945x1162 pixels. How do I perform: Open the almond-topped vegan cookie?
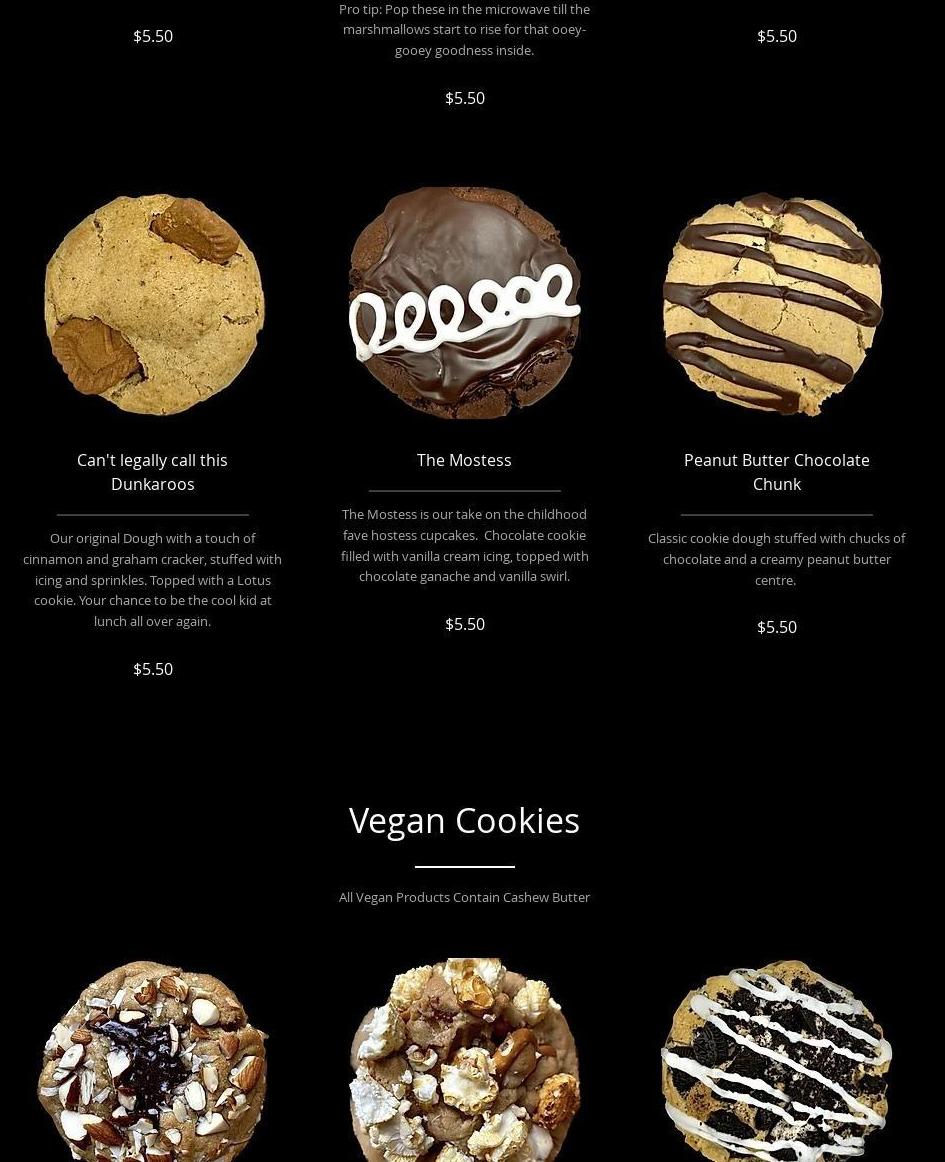click(x=153, y=1058)
